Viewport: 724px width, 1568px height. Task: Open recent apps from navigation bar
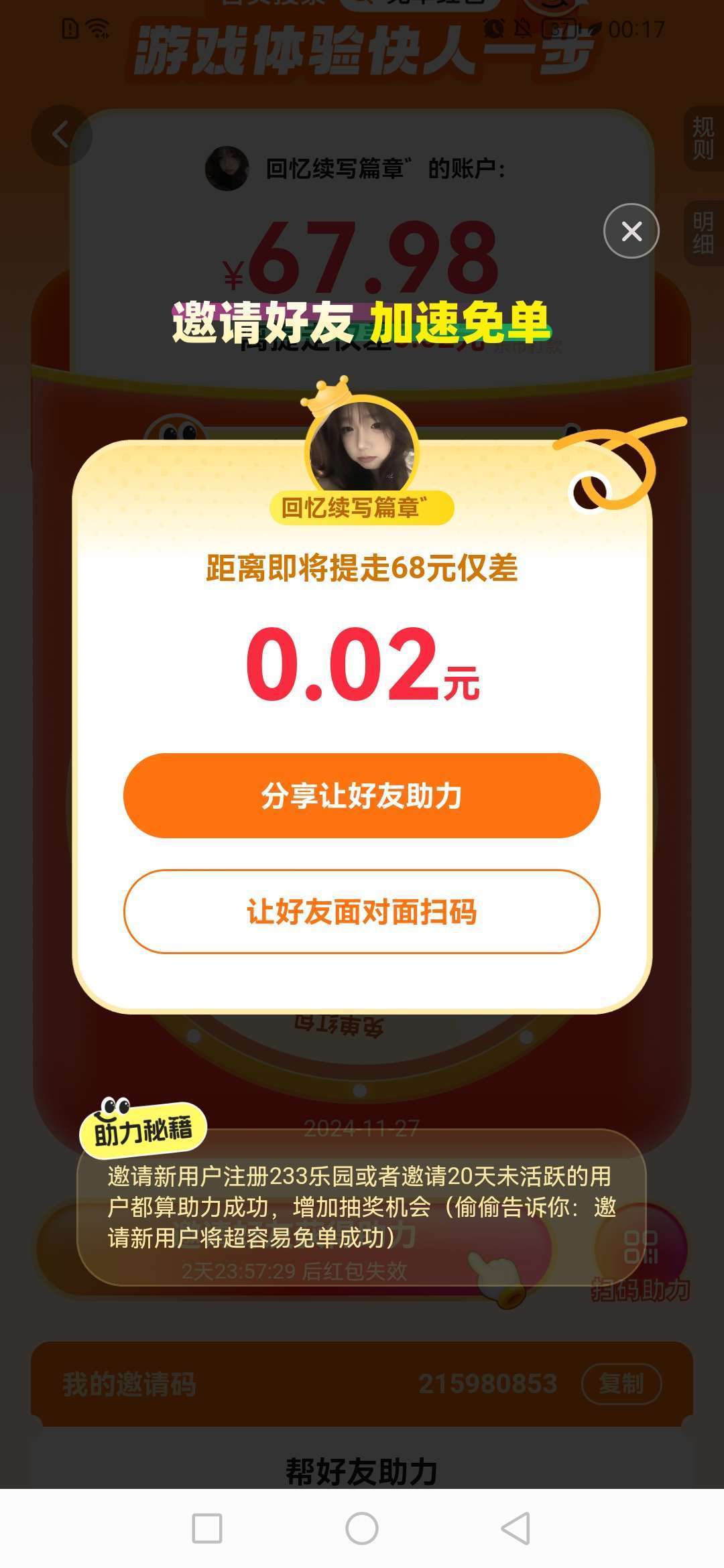click(207, 1528)
